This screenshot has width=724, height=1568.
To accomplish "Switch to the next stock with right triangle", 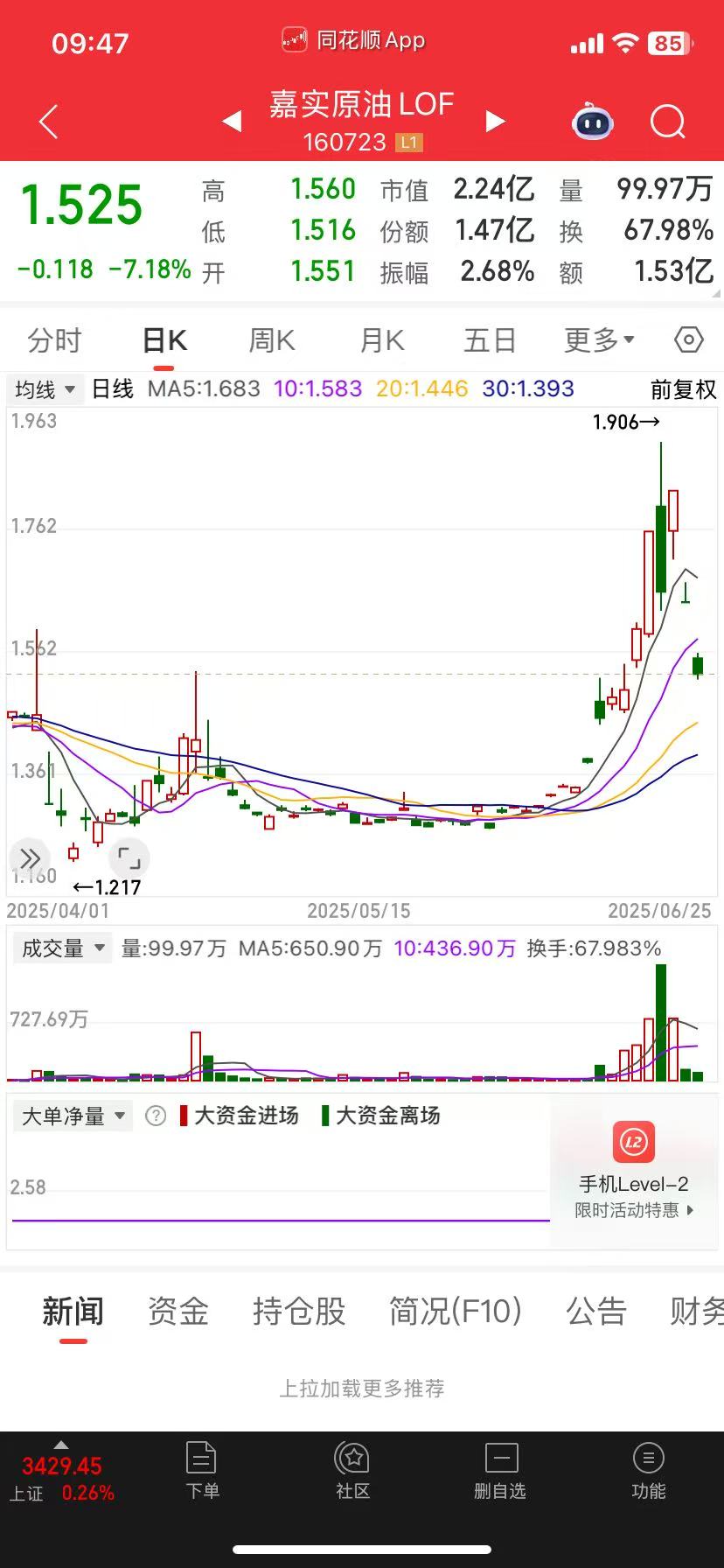I will 495,121.
